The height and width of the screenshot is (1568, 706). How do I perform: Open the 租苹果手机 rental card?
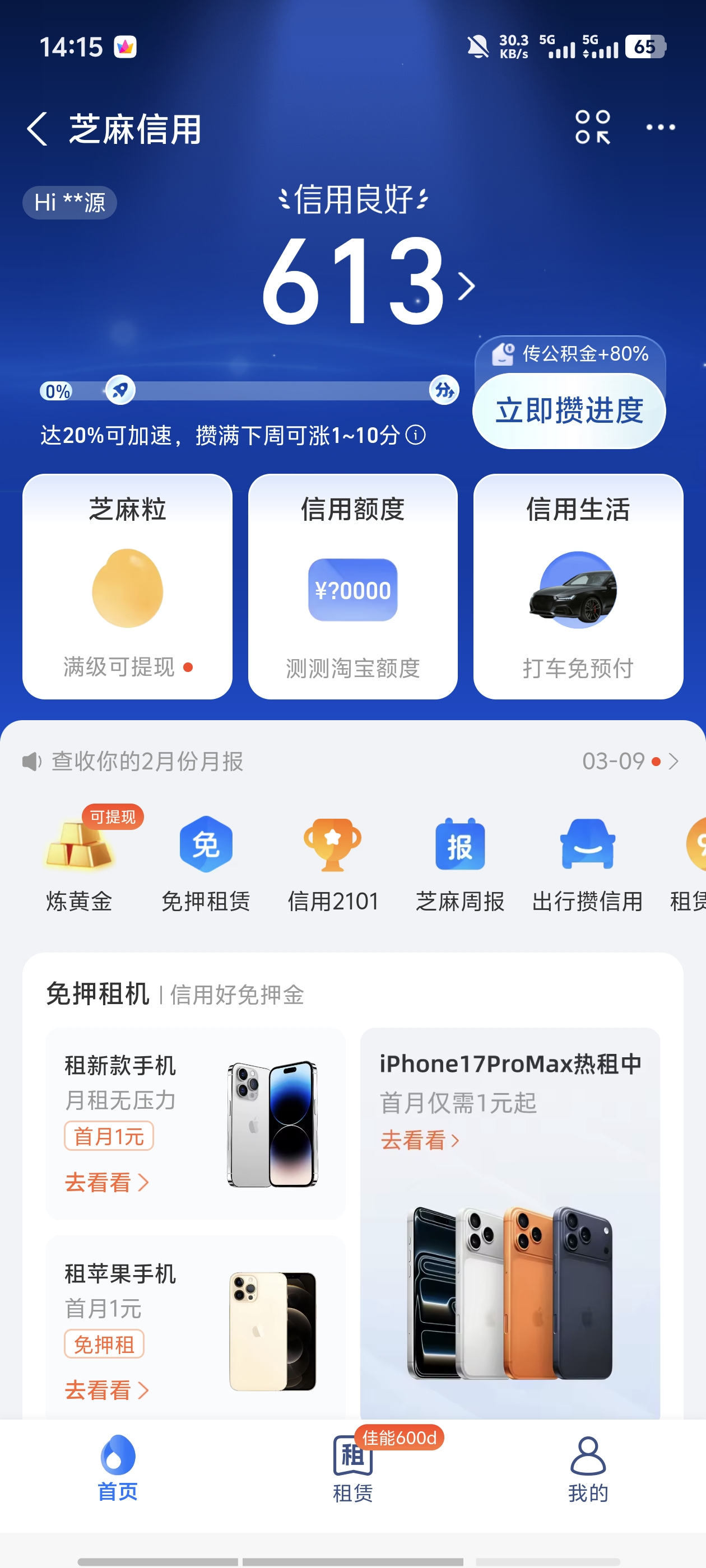(x=195, y=1331)
